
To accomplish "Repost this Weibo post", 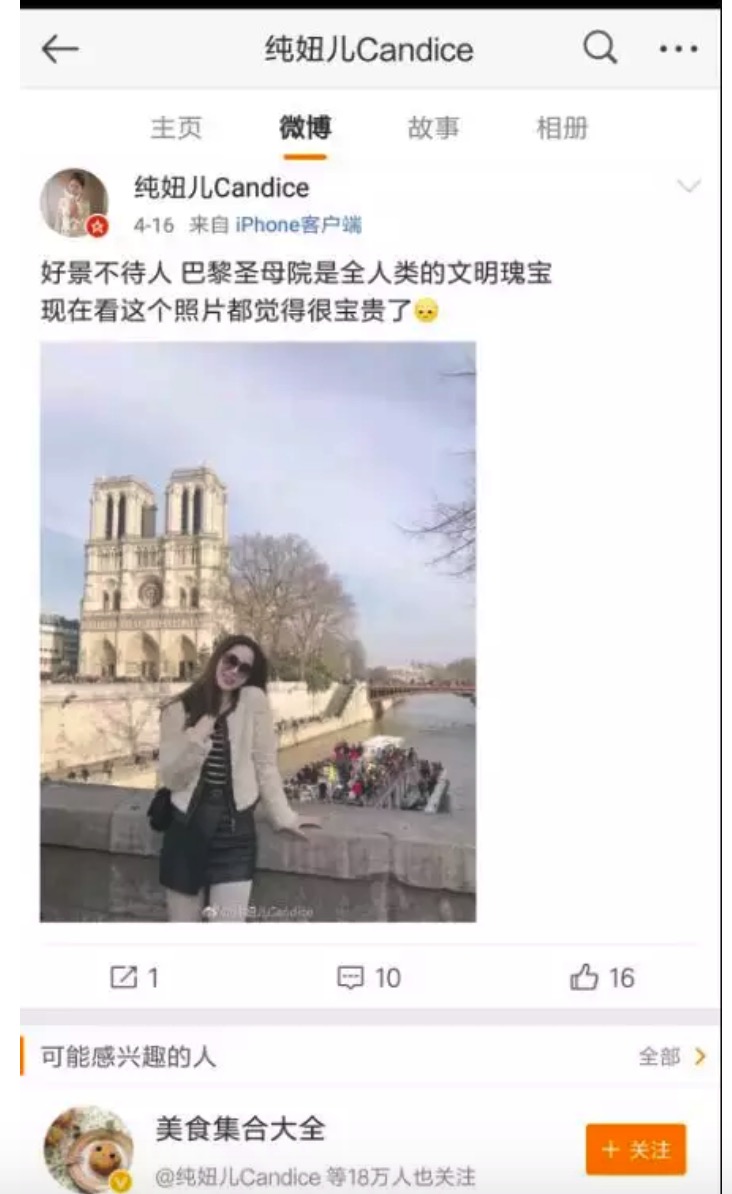I will click(x=134, y=977).
